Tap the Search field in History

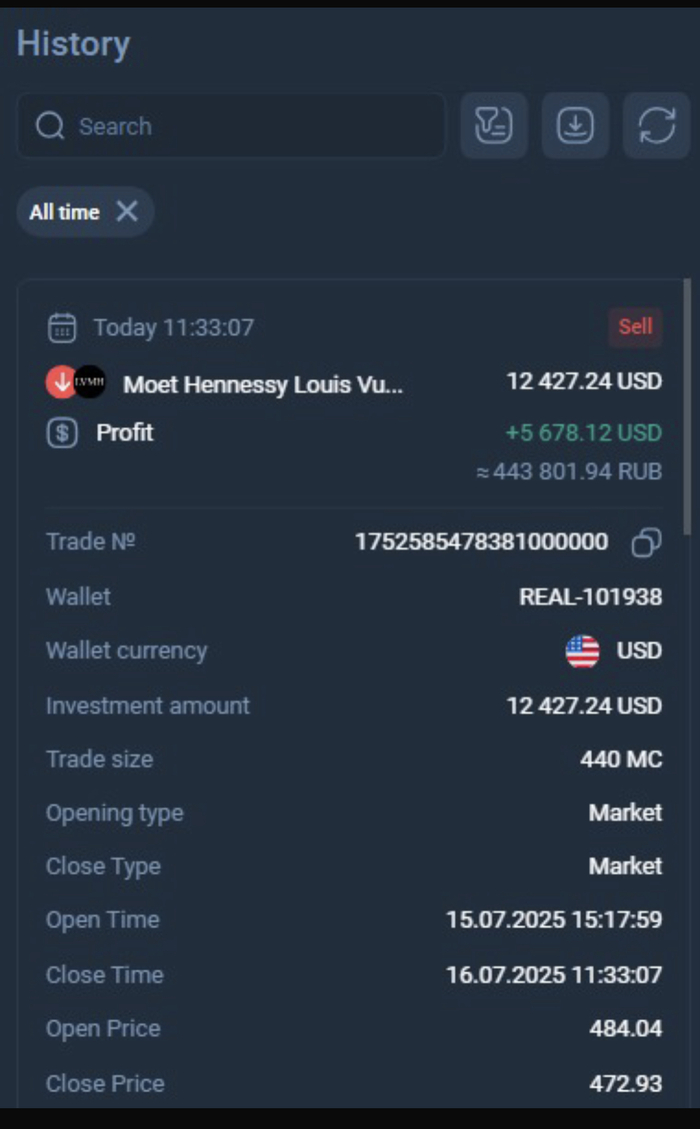point(230,126)
